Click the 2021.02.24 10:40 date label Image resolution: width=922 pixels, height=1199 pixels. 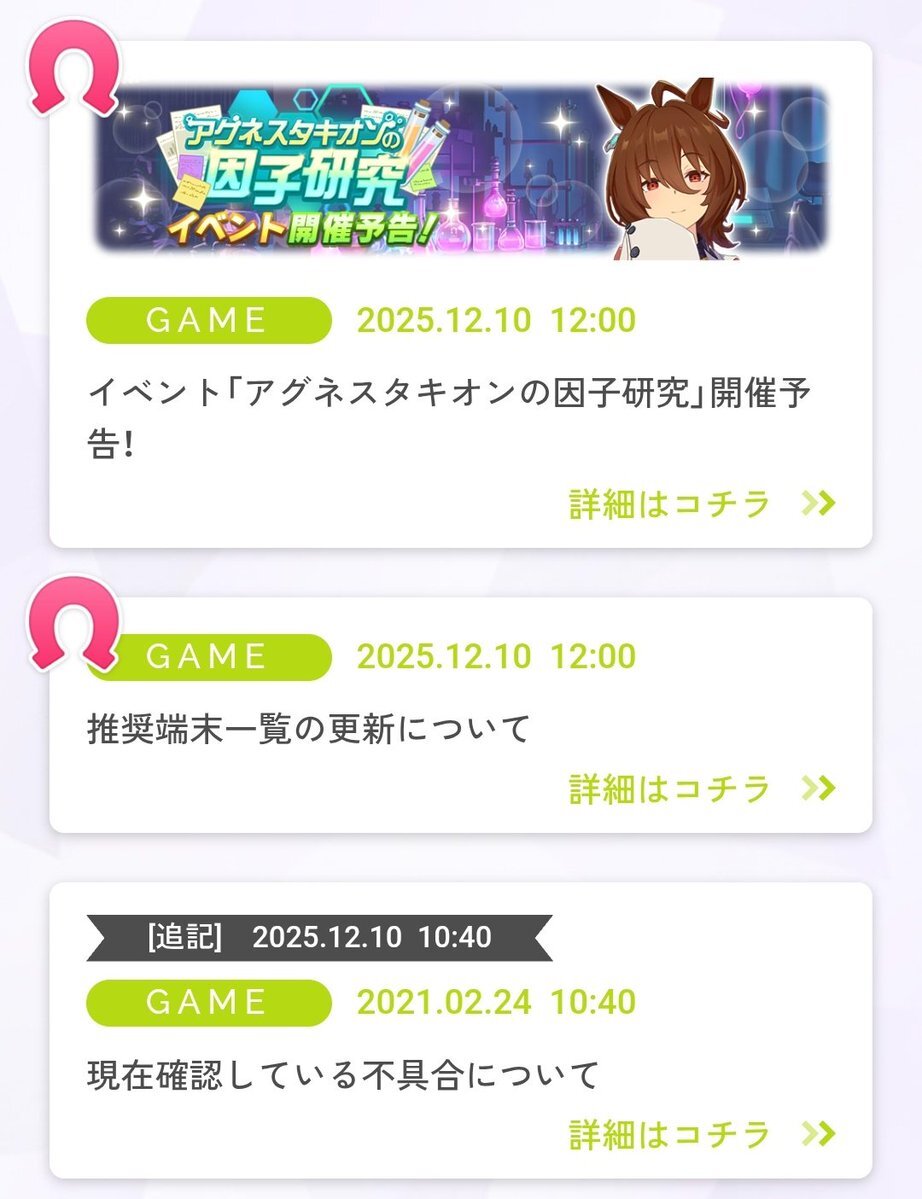click(x=497, y=1002)
